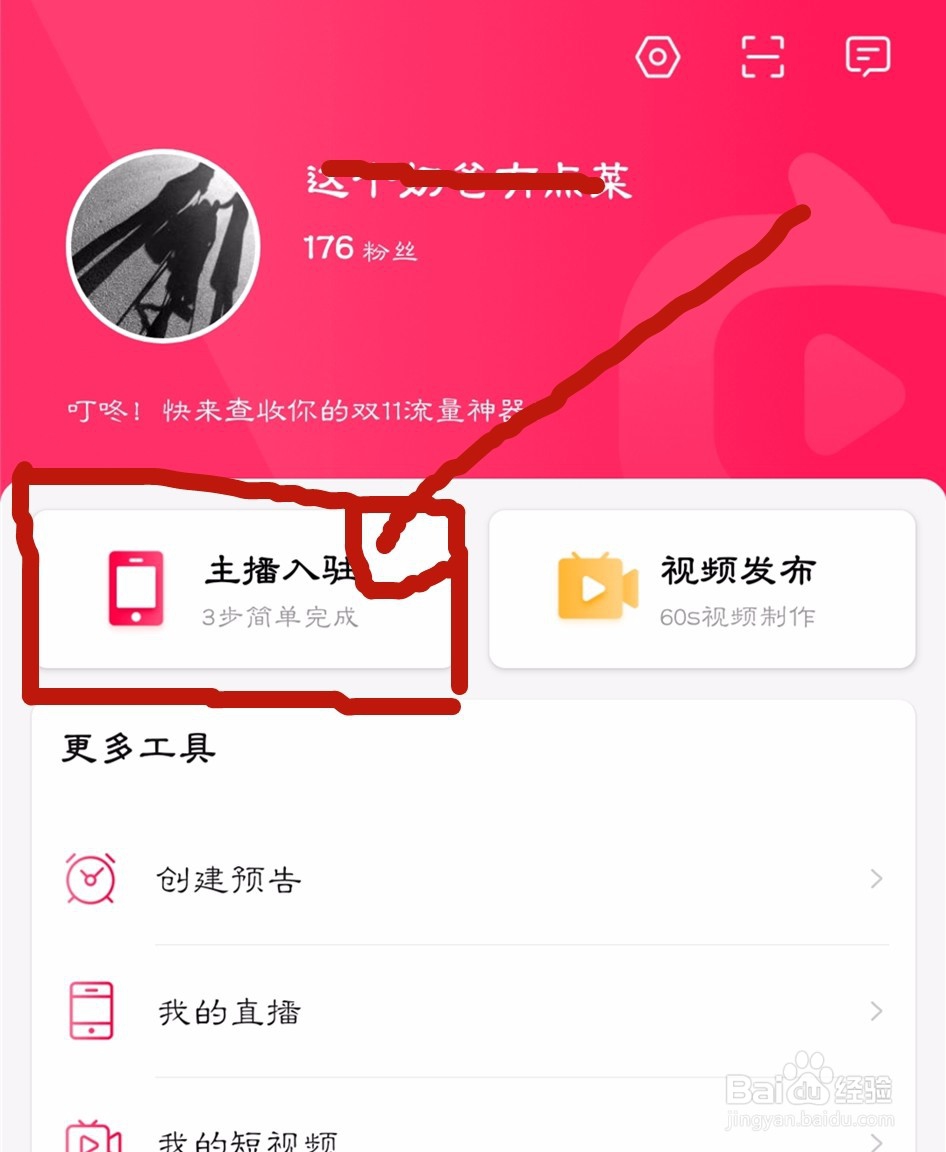
Task: Expand the 我的直播 row chevron
Action: [878, 1011]
